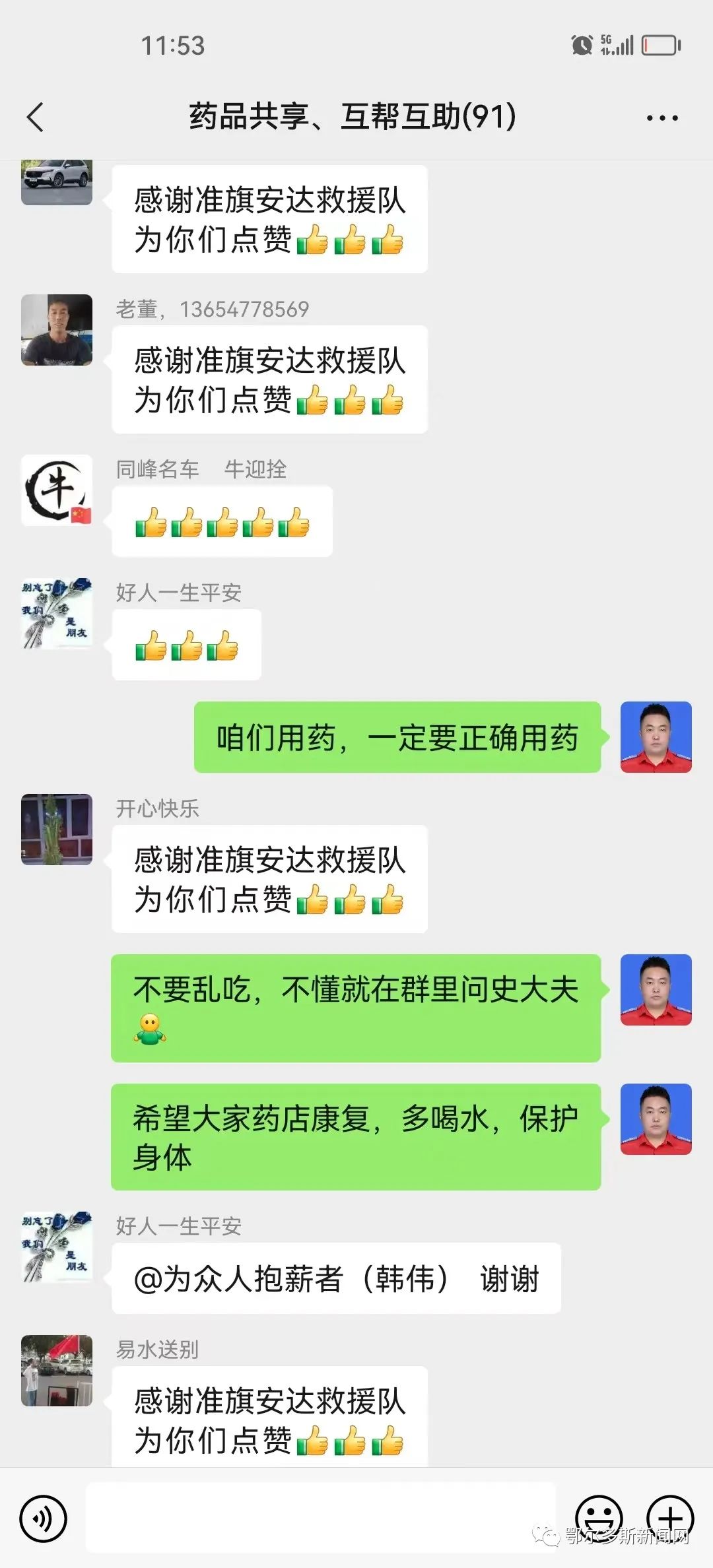Switch to voice message input

[44, 1519]
